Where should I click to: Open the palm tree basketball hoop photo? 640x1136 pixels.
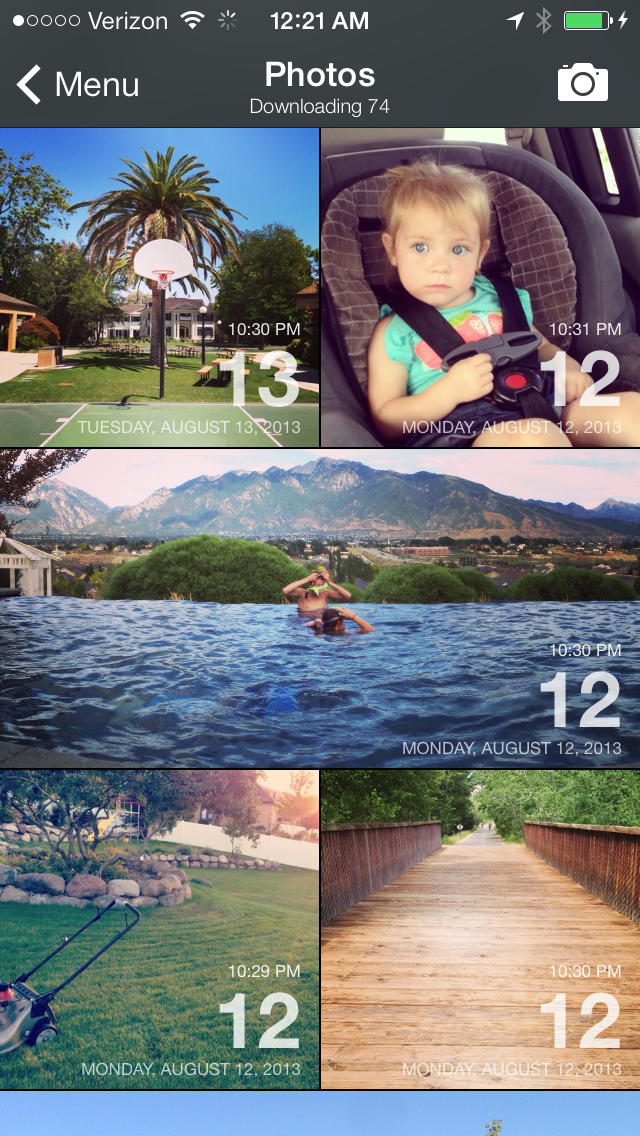pyautogui.click(x=159, y=287)
